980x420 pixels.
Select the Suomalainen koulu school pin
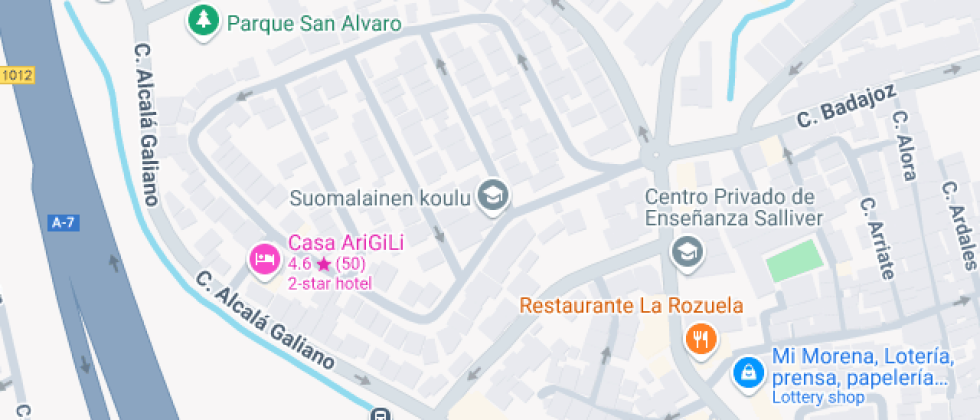pos(492,197)
